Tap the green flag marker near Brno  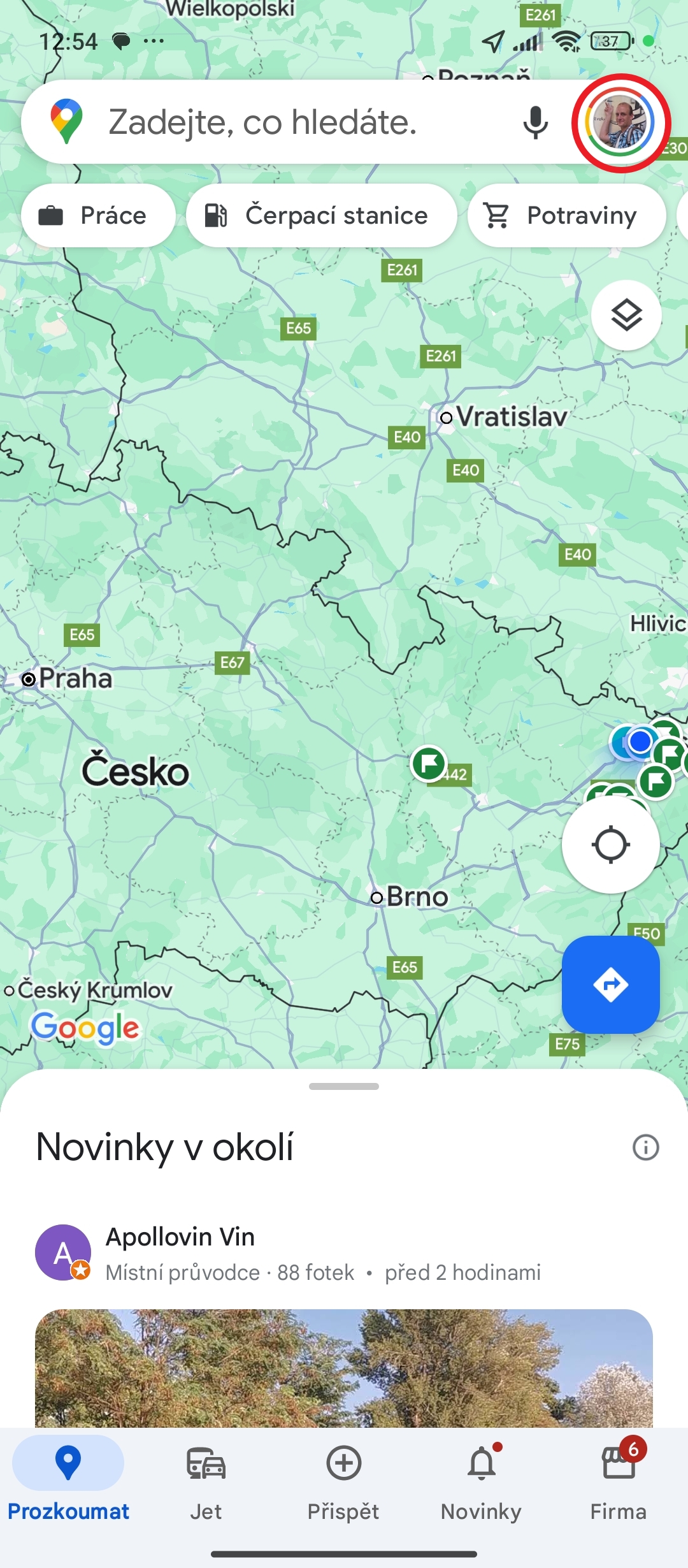[x=428, y=763]
